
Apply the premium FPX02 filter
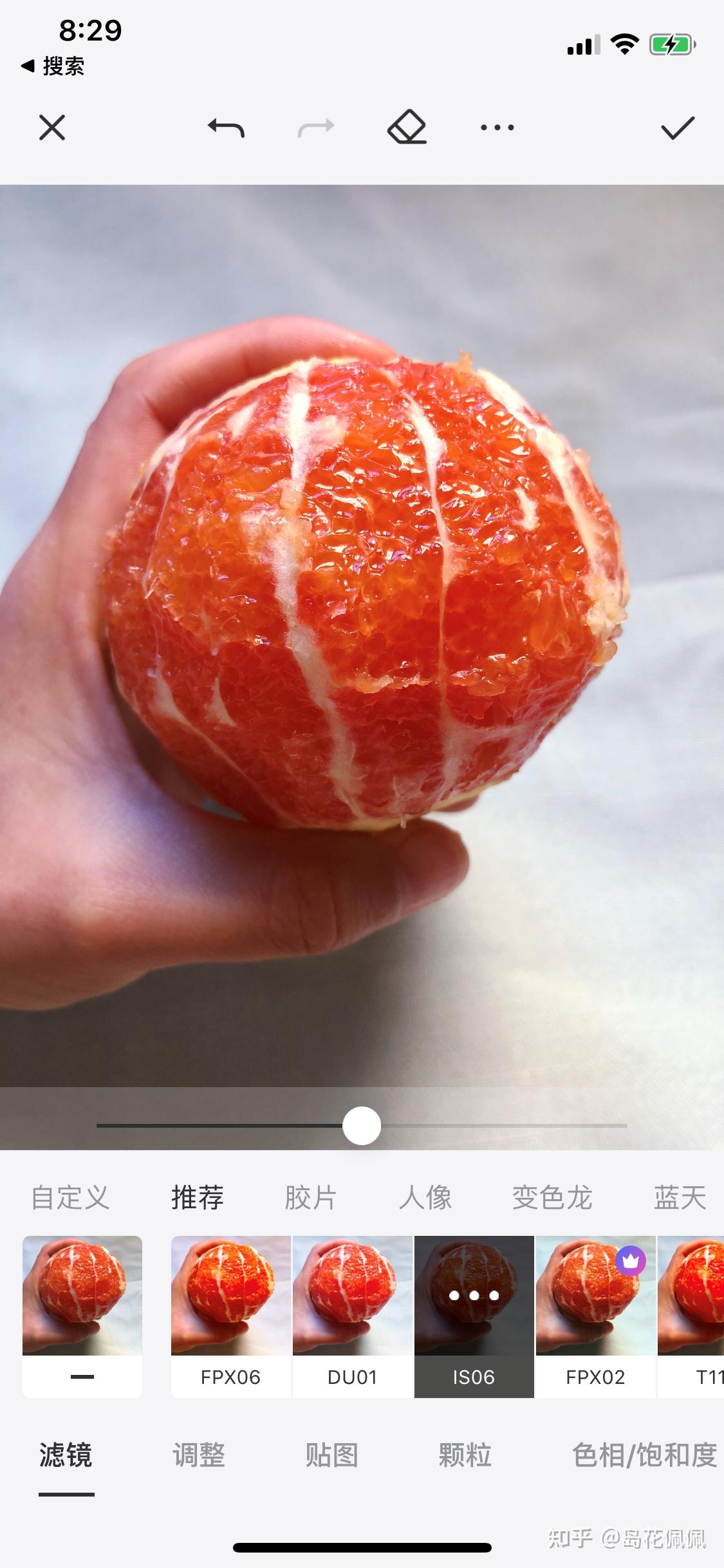pyautogui.click(x=595, y=1316)
